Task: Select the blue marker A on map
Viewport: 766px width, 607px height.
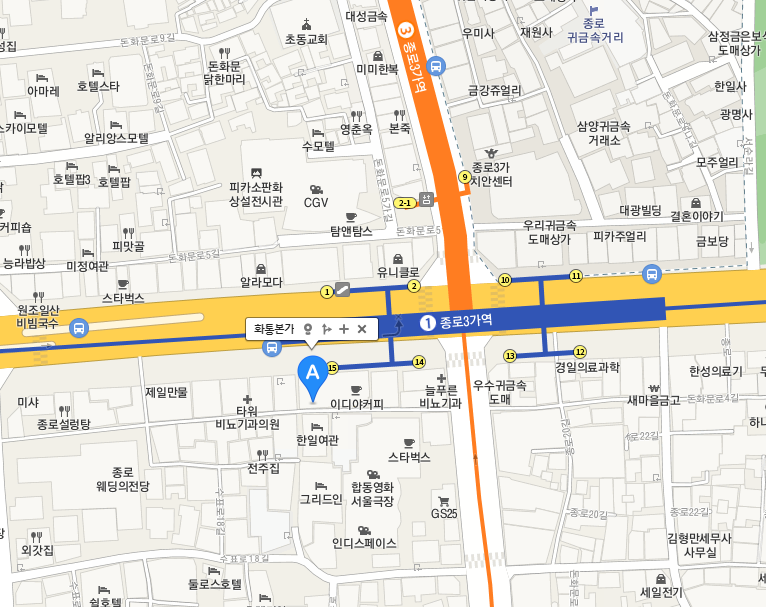Action: [312, 375]
